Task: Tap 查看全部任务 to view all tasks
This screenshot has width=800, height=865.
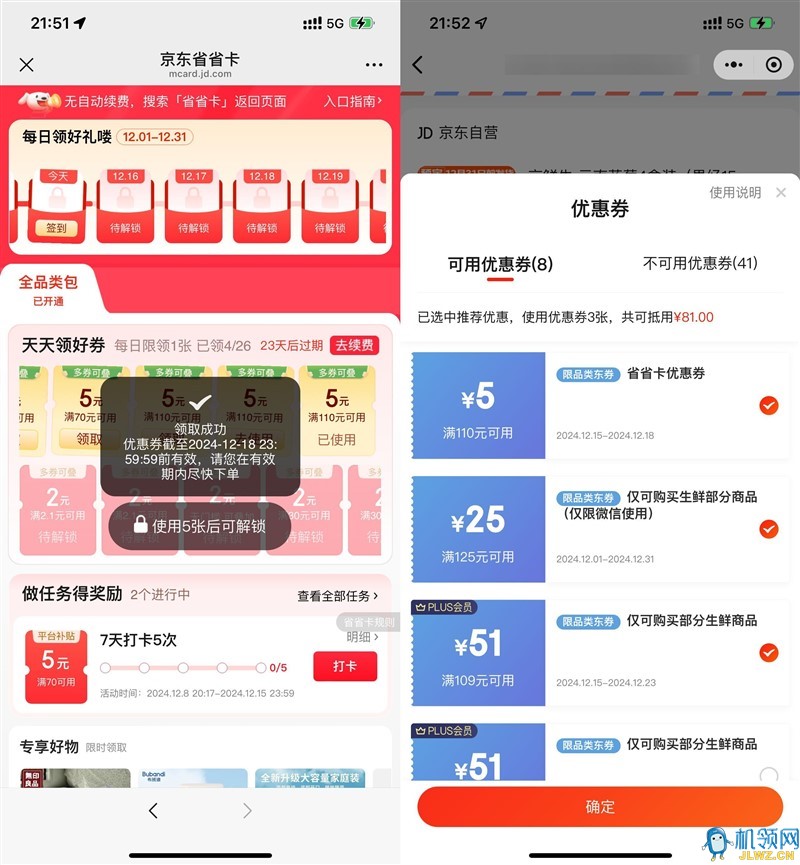Action: coord(338,596)
